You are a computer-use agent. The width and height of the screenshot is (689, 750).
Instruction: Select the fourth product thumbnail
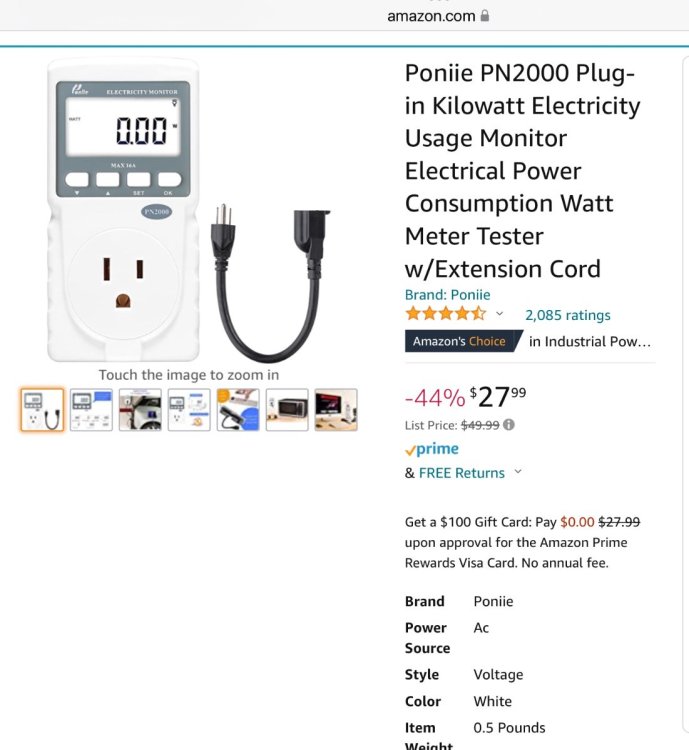tap(189, 410)
